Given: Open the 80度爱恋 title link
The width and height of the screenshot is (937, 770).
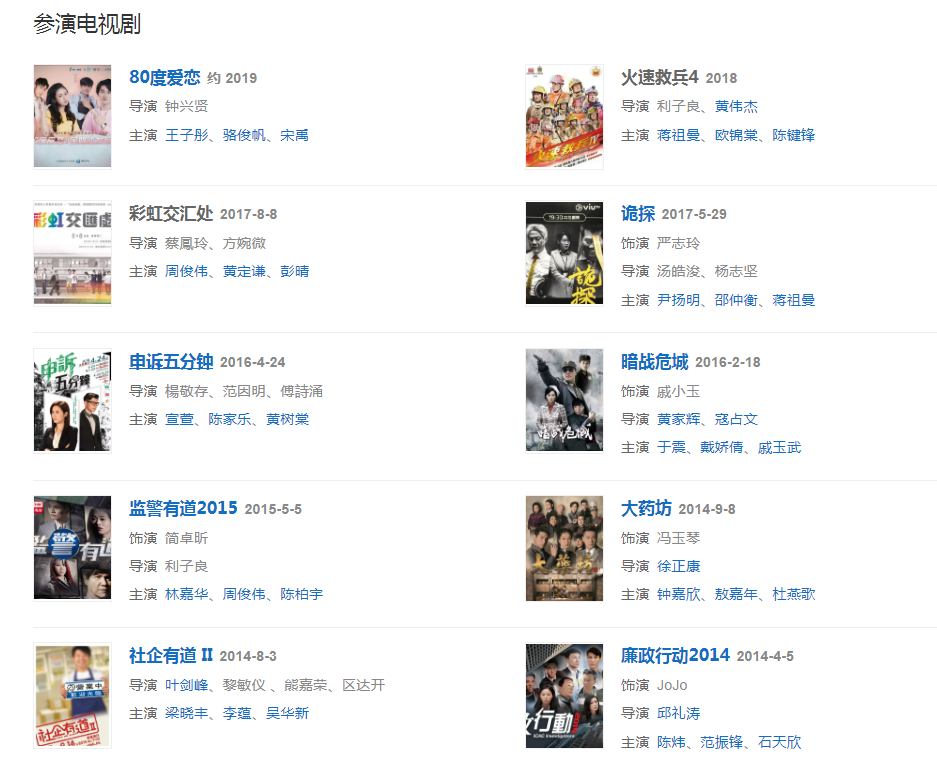Looking at the screenshot, I should pos(165,77).
